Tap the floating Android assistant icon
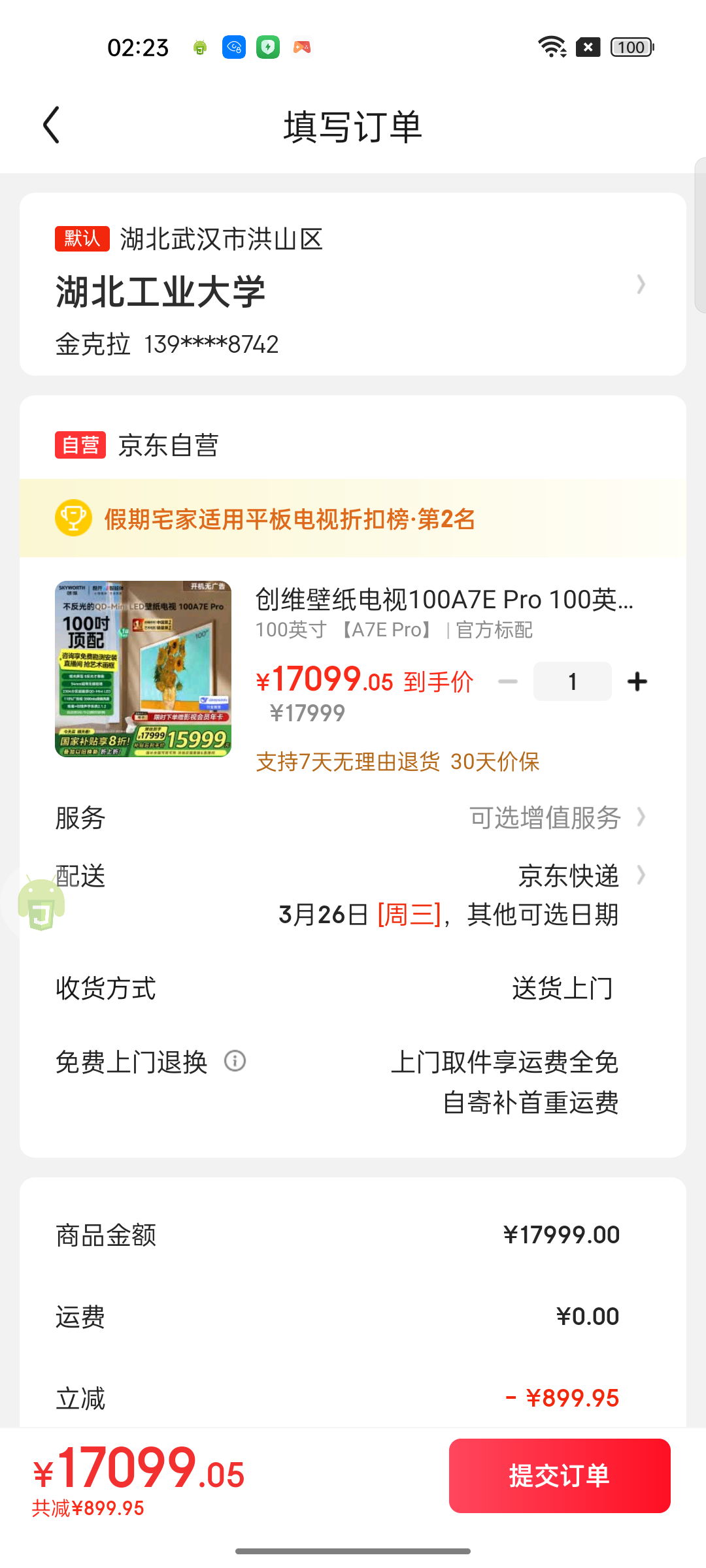The height and width of the screenshot is (1568, 706). [x=41, y=904]
